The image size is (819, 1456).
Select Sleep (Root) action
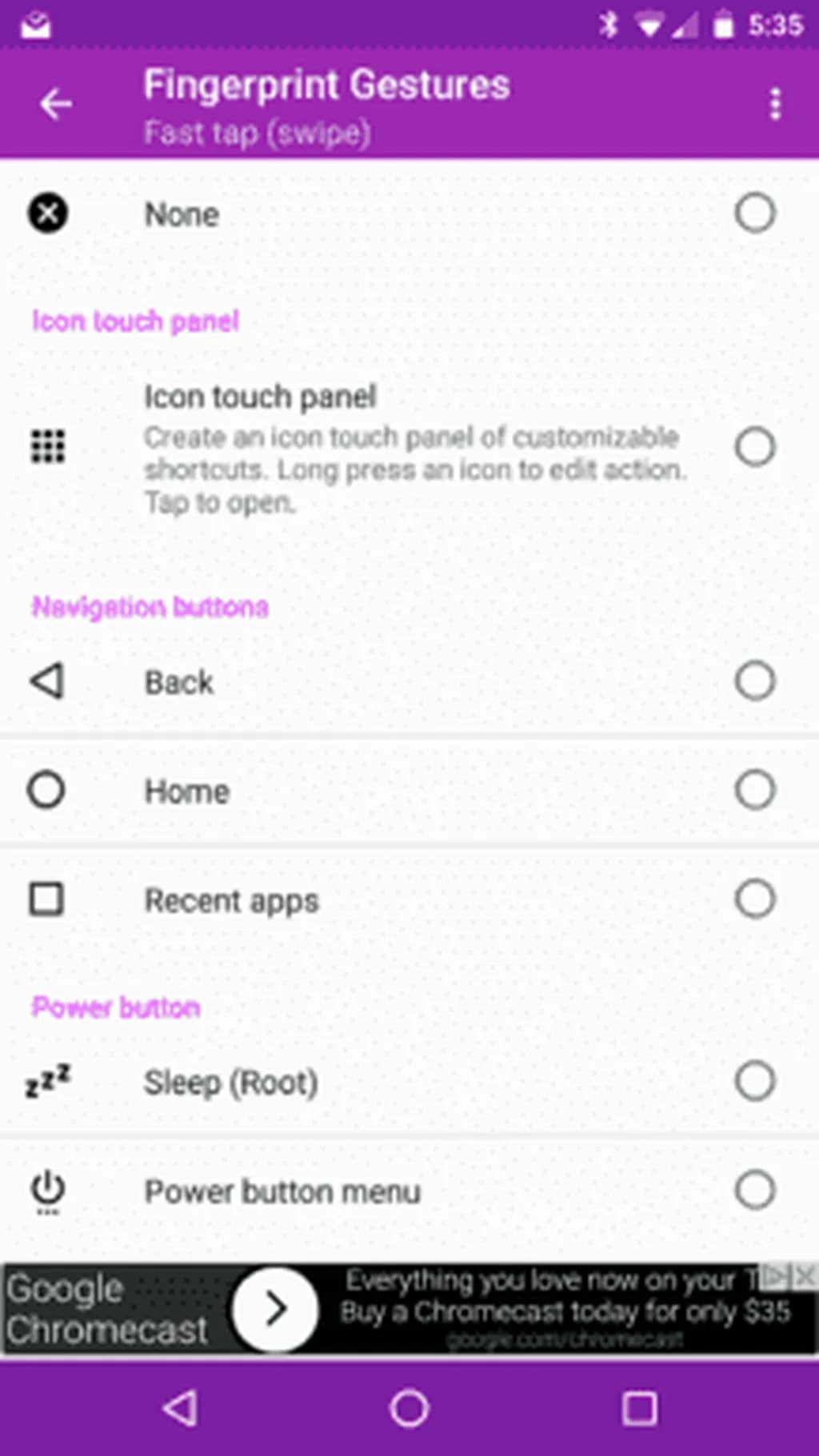(754, 1081)
